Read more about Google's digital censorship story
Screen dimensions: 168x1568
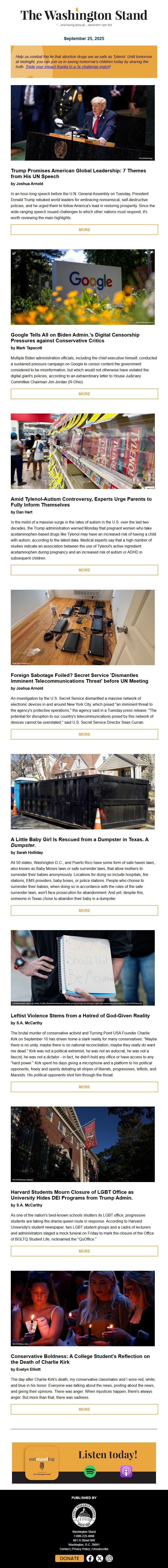[84, 394]
